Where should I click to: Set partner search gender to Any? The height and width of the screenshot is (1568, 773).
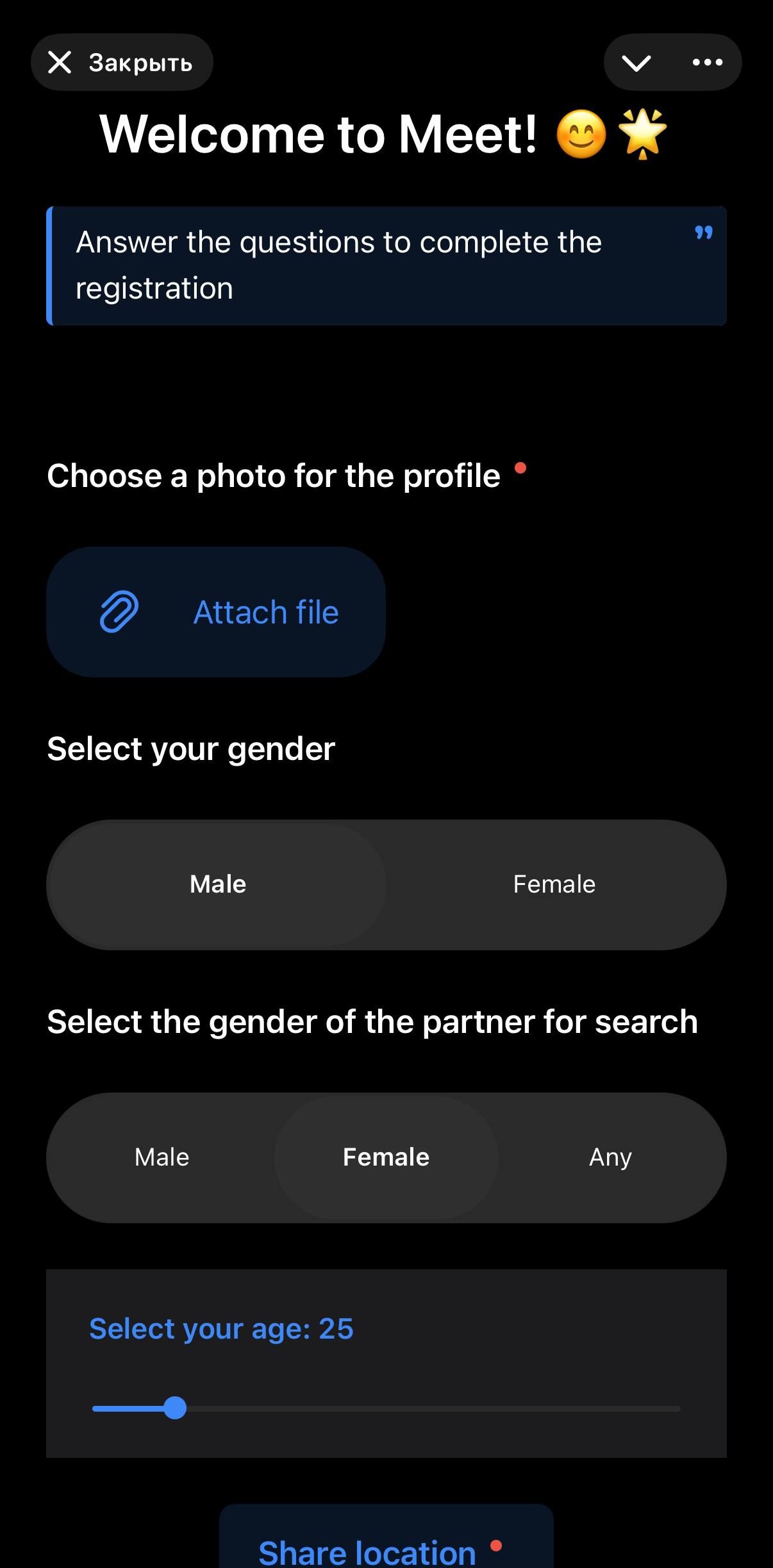coord(610,1157)
